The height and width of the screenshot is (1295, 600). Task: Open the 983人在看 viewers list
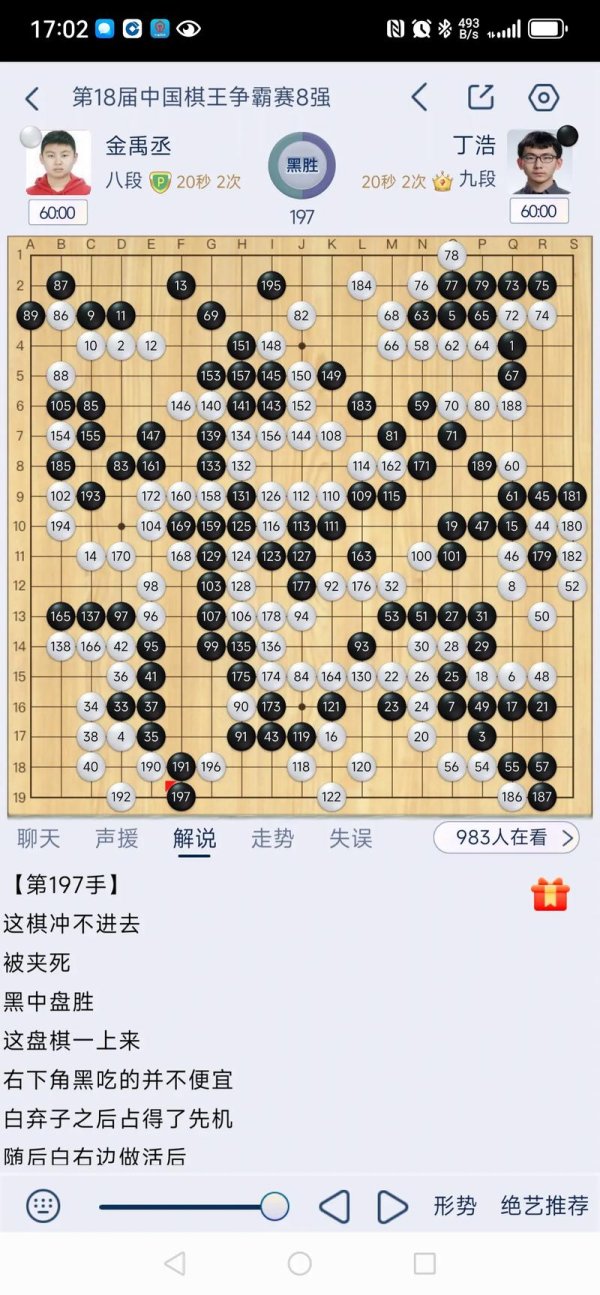click(x=506, y=837)
